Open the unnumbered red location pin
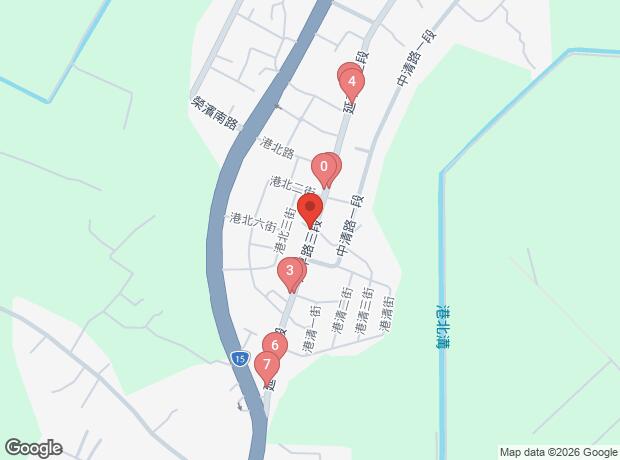Viewport: 620px width, 460px height. tap(310, 209)
